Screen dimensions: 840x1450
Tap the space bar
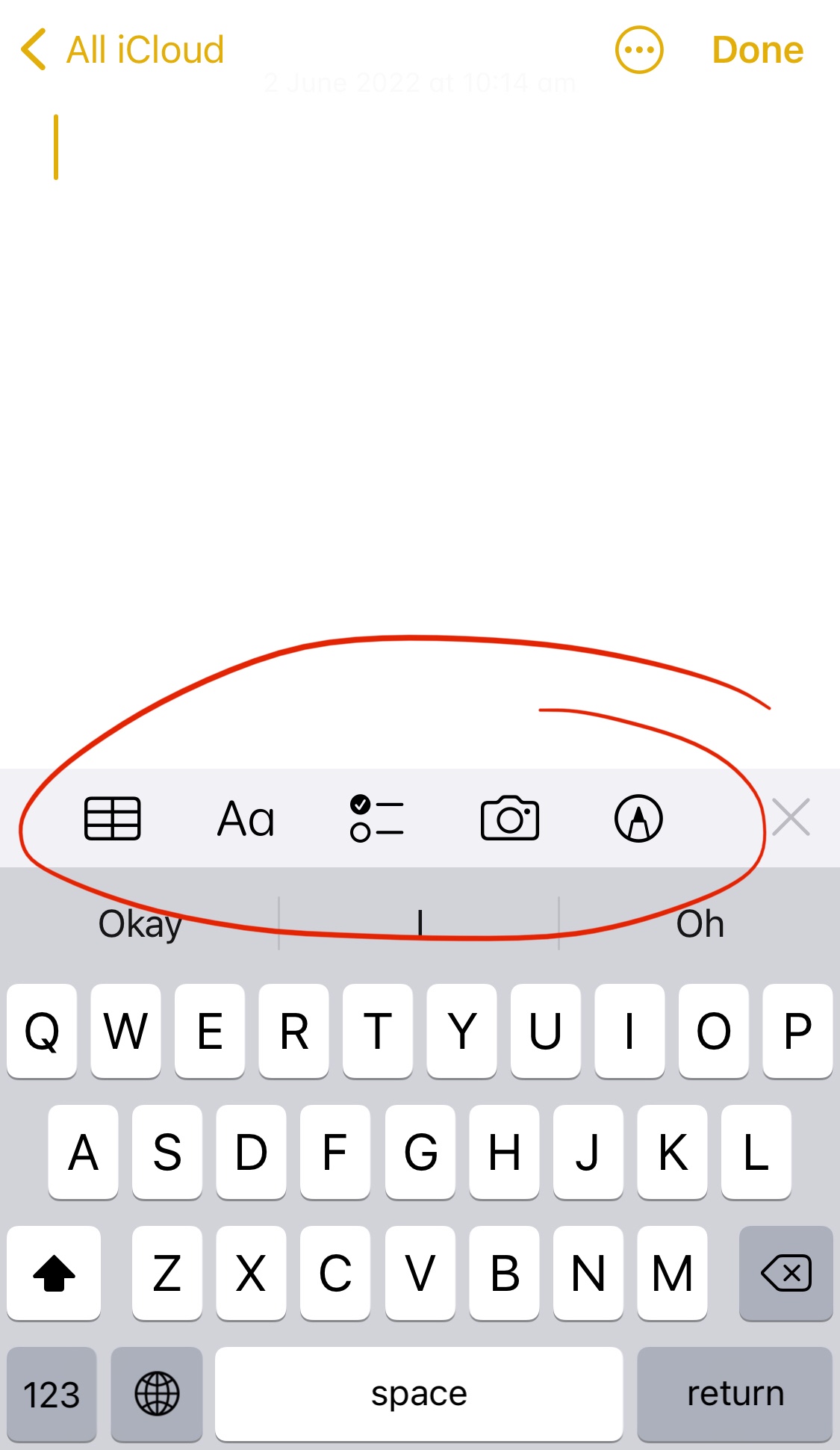418,1392
